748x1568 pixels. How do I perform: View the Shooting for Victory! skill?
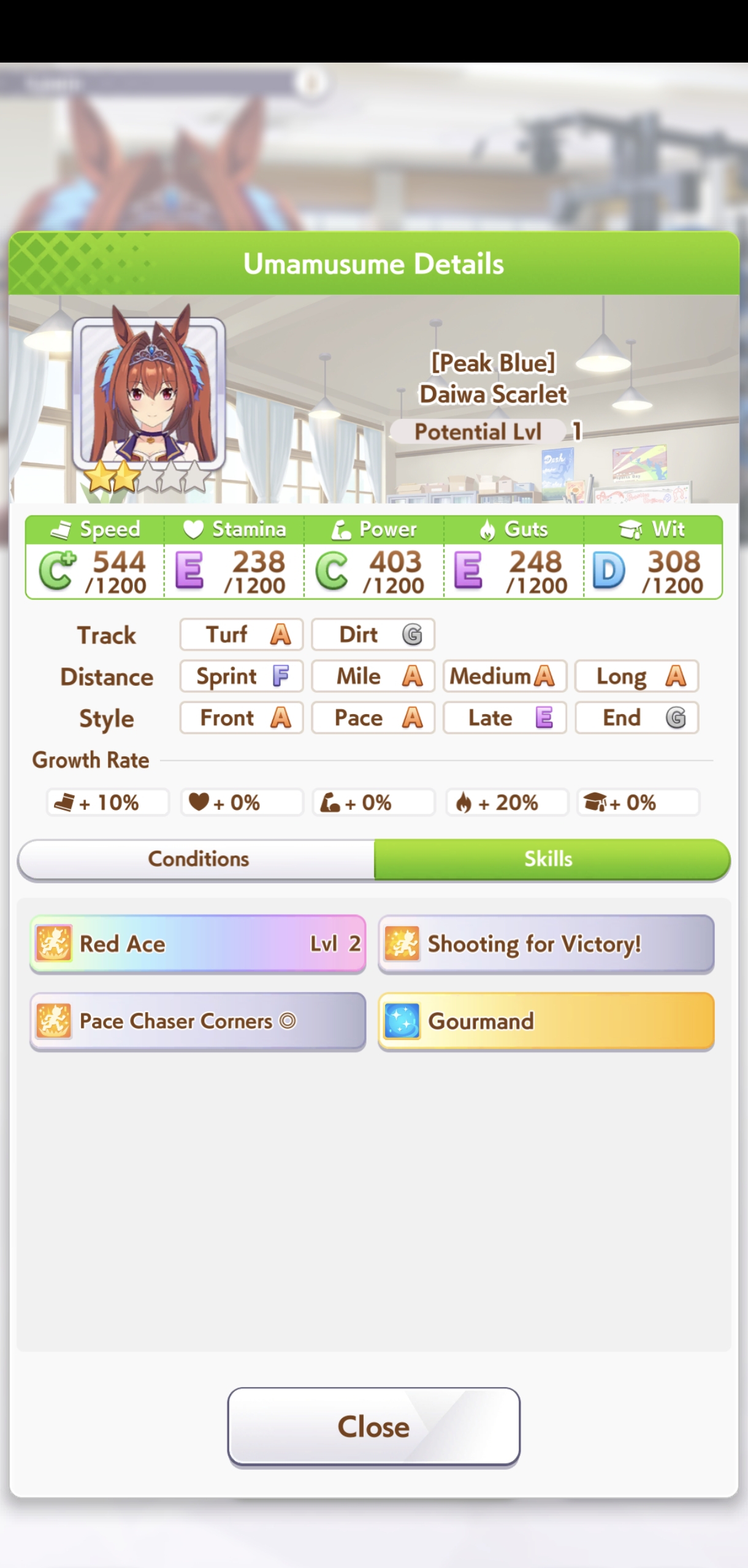coord(546,943)
